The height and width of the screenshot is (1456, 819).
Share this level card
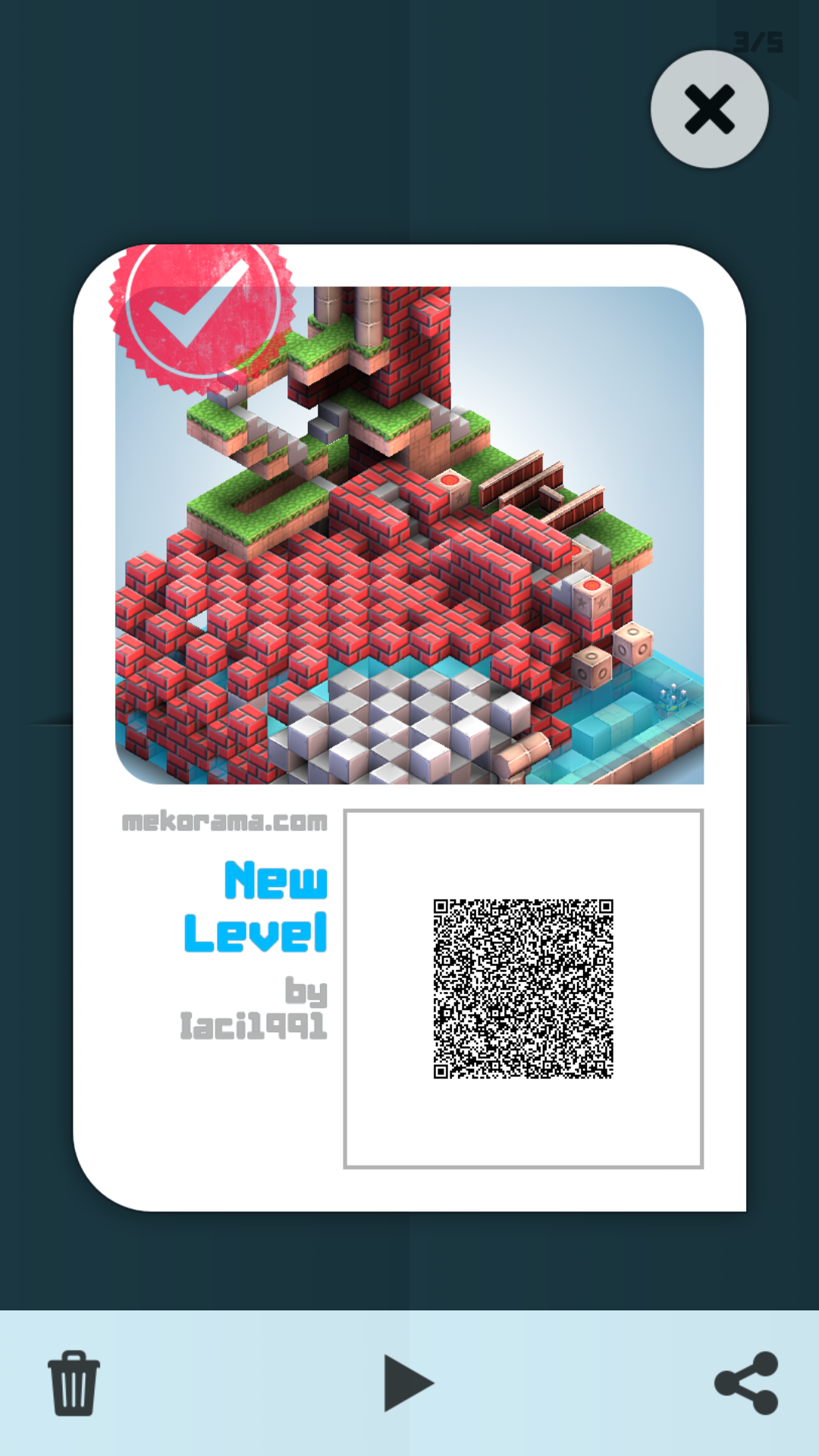tap(747, 1382)
